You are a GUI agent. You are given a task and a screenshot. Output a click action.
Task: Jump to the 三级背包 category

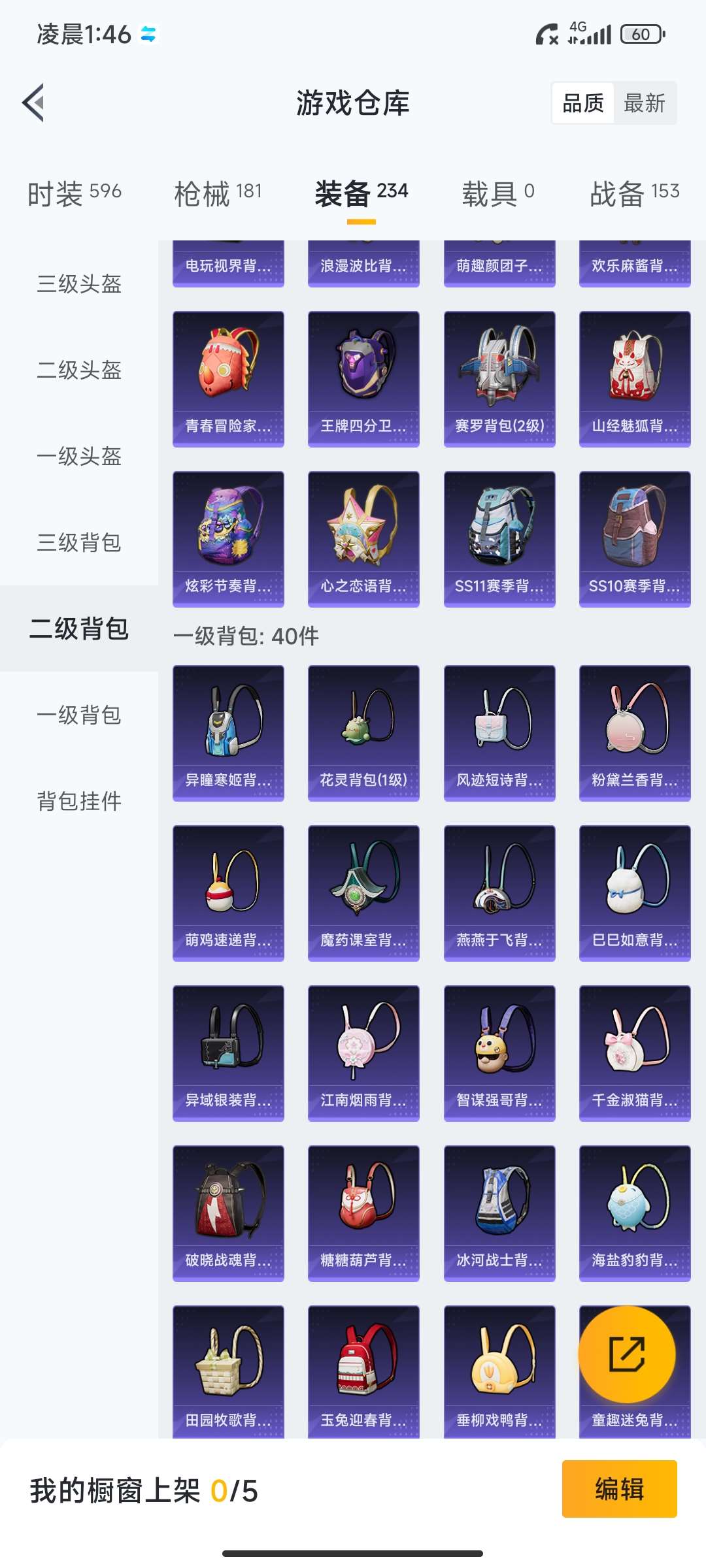(x=79, y=543)
